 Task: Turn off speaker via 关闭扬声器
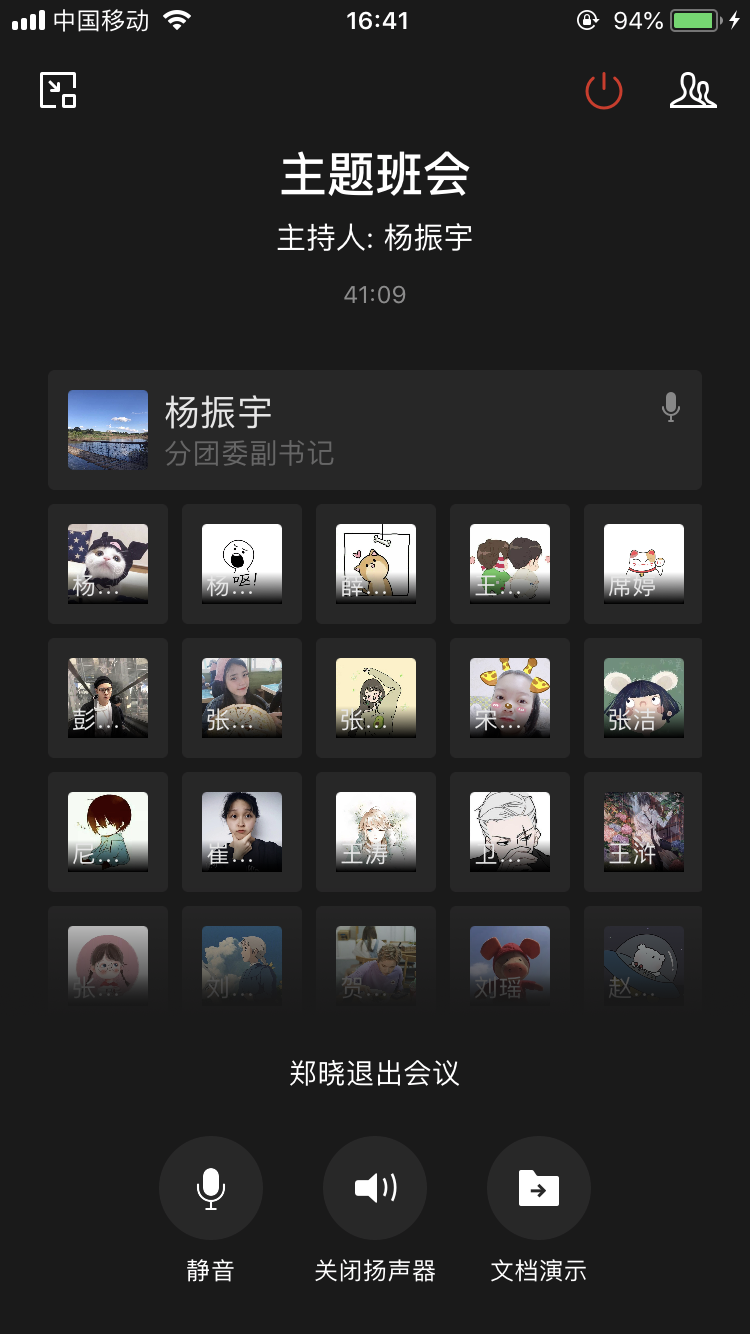pos(375,1189)
